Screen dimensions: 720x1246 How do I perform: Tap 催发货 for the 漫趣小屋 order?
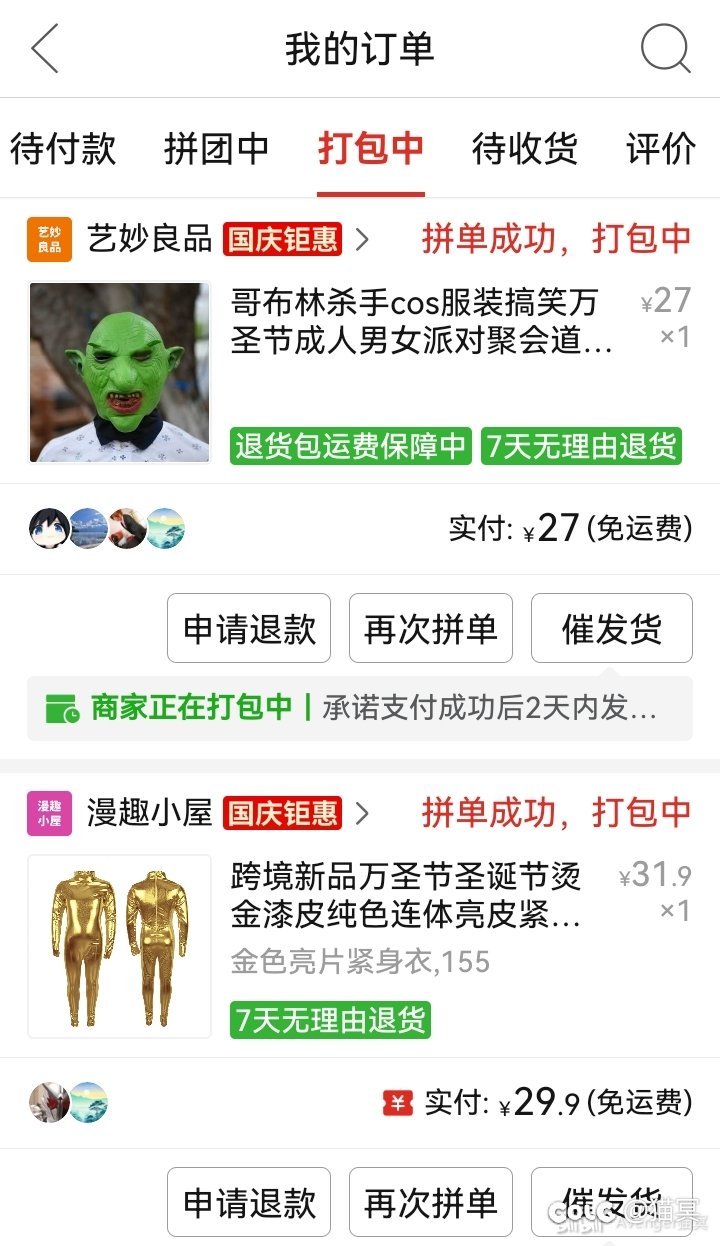(612, 1202)
